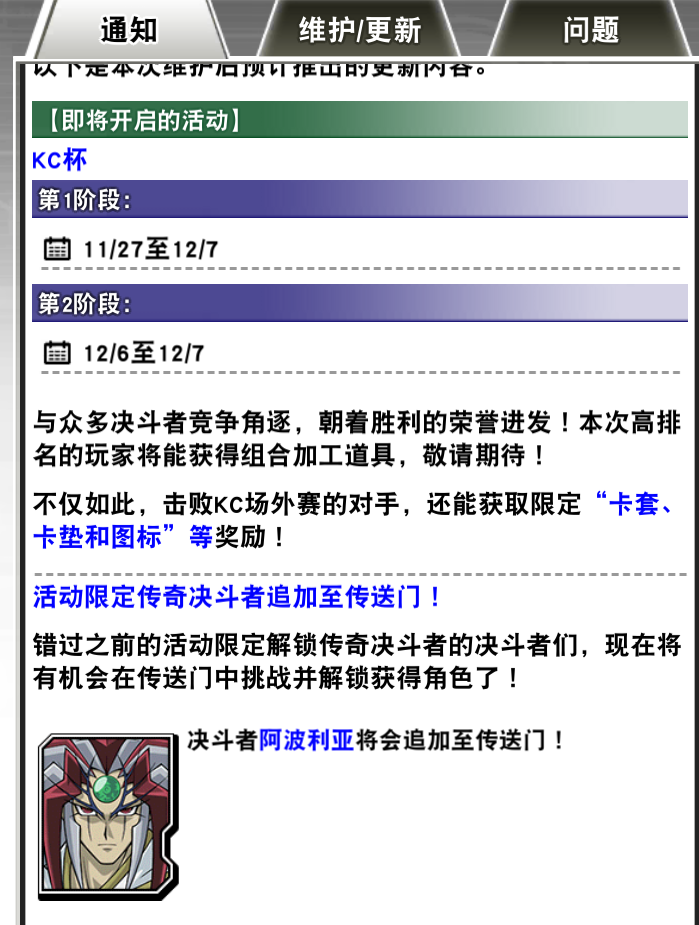699x925 pixels.
Task: Tap the 阿波利亚 character link
Action: click(x=307, y=741)
